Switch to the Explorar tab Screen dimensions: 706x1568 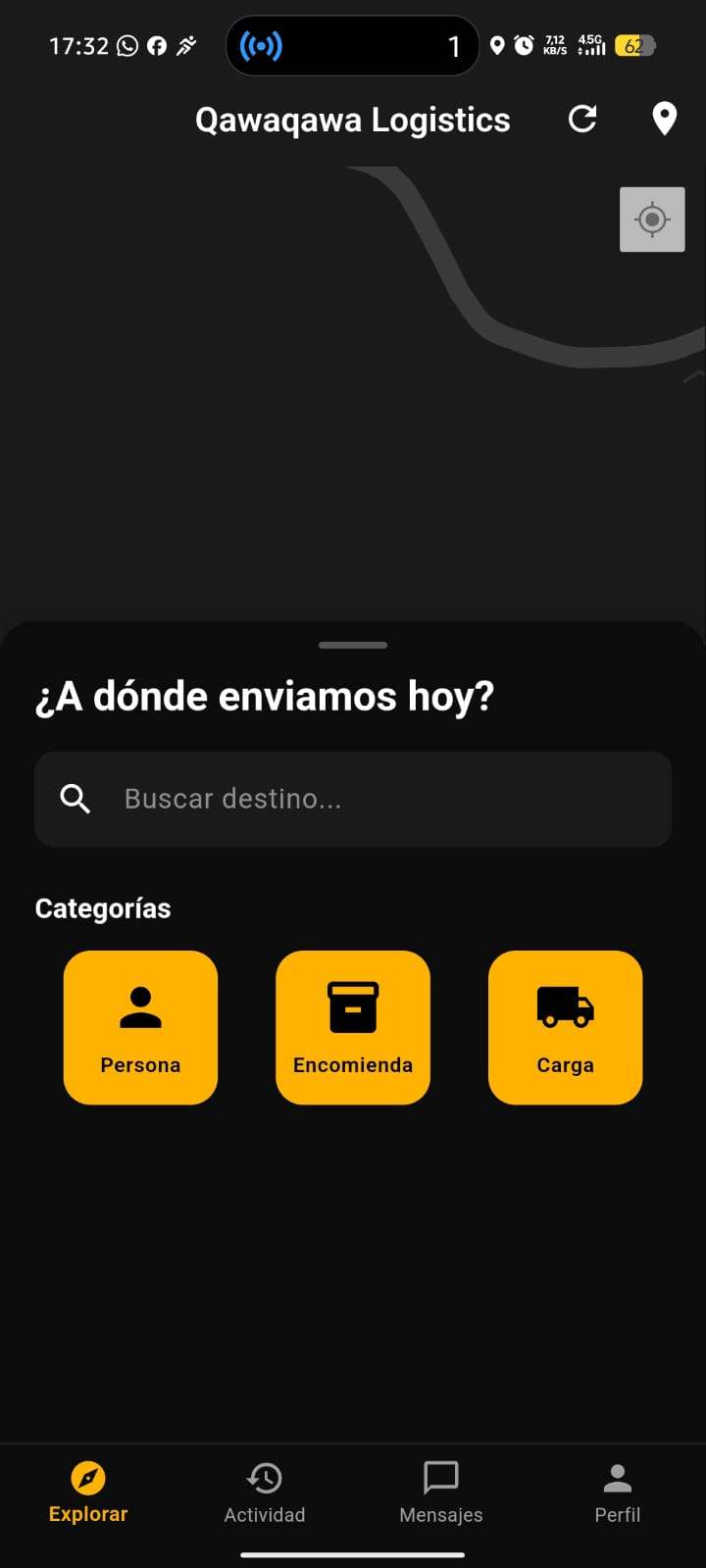[x=88, y=1493]
